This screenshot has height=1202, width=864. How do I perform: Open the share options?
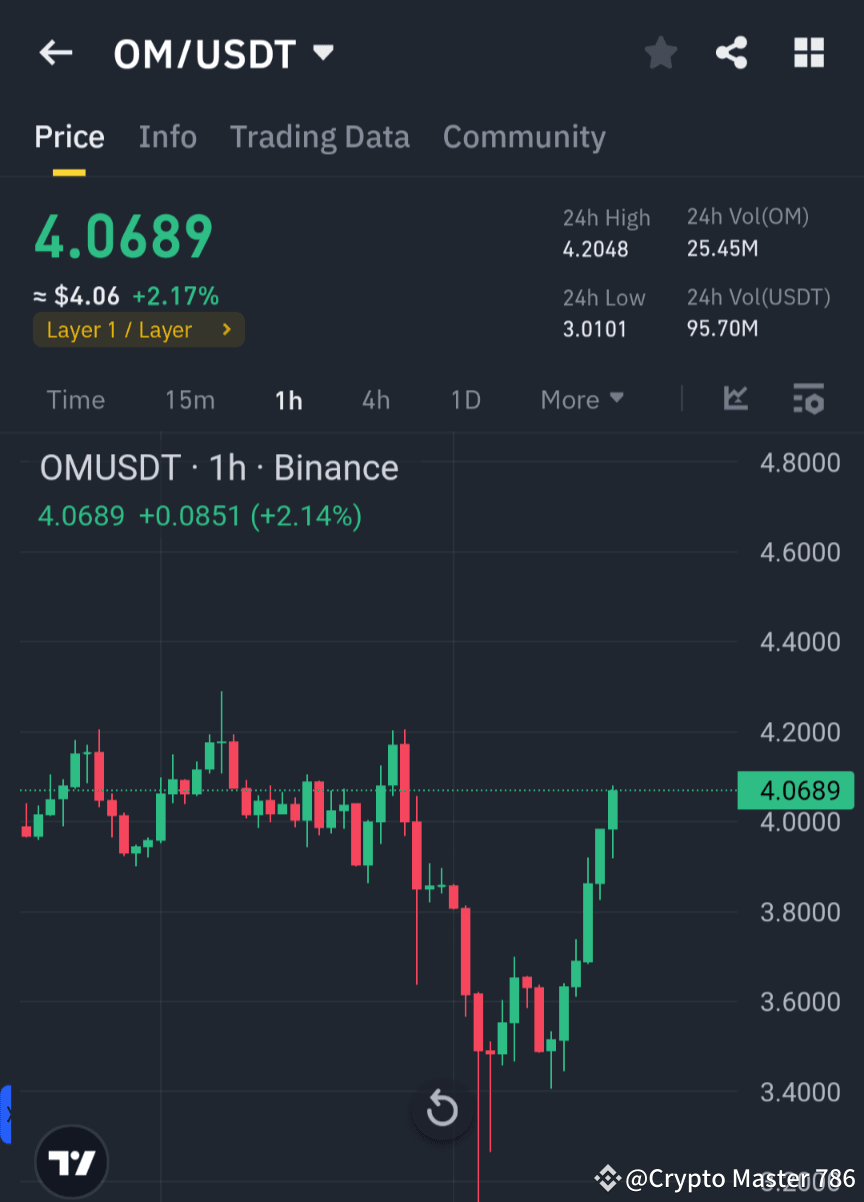point(732,53)
